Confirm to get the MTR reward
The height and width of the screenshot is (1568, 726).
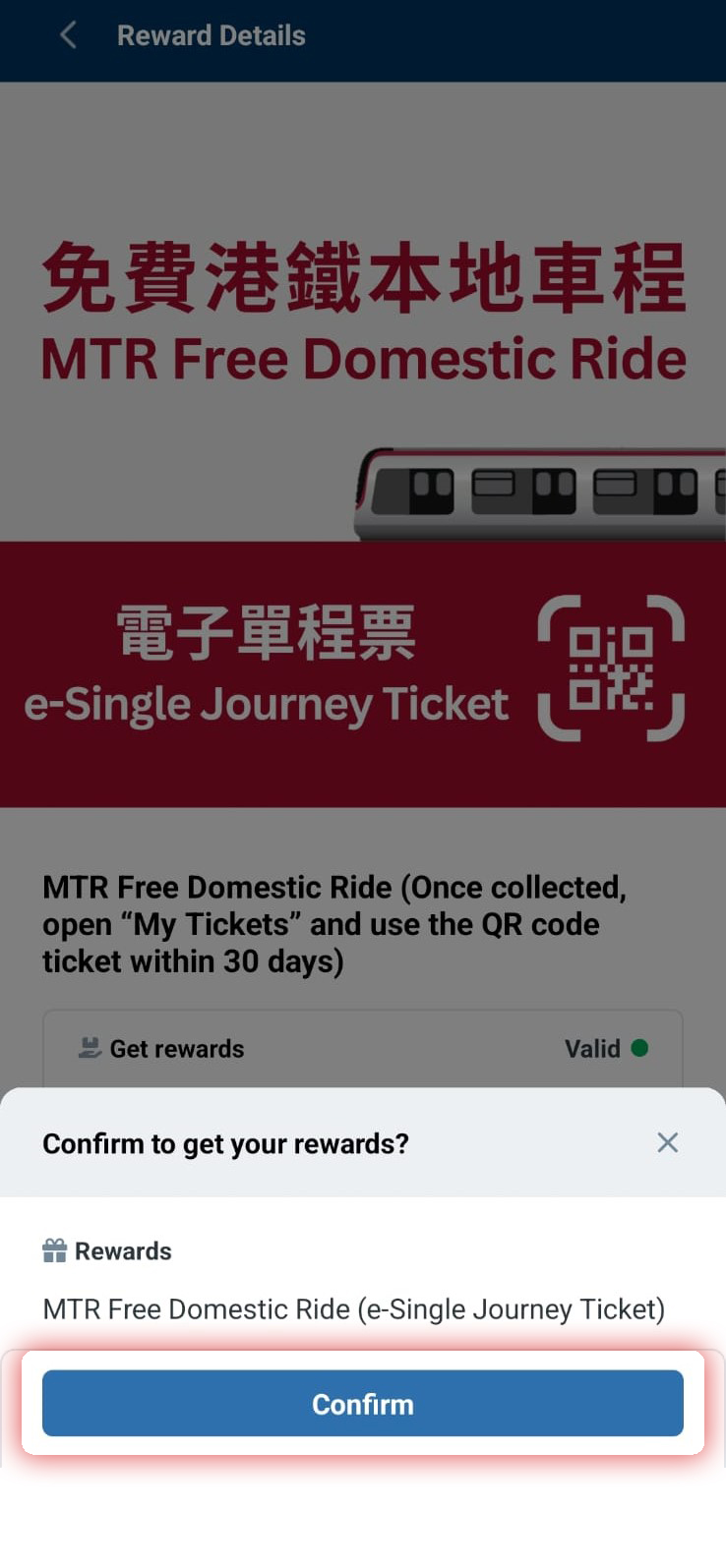[362, 1403]
